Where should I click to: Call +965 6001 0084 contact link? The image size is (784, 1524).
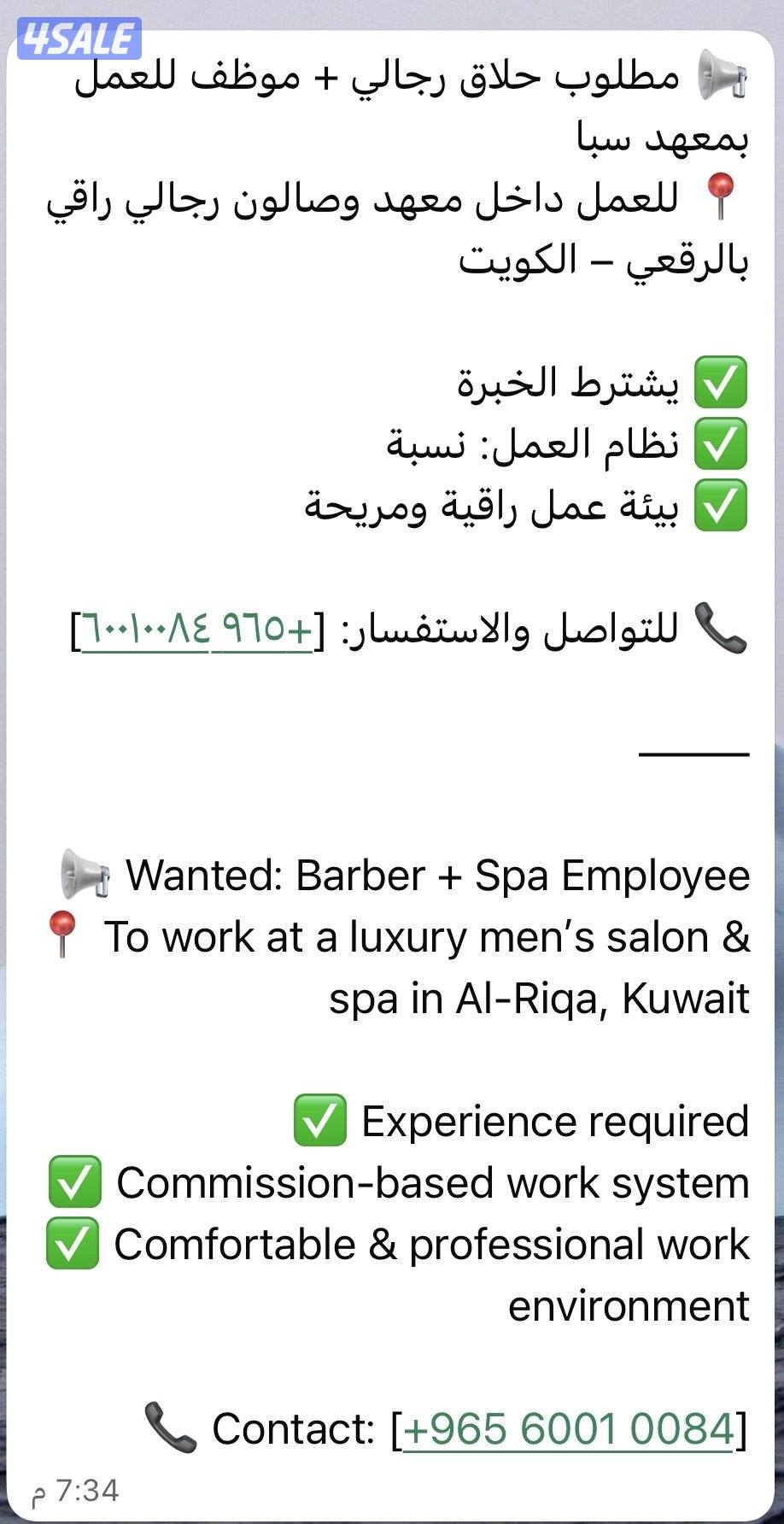[x=568, y=1428]
